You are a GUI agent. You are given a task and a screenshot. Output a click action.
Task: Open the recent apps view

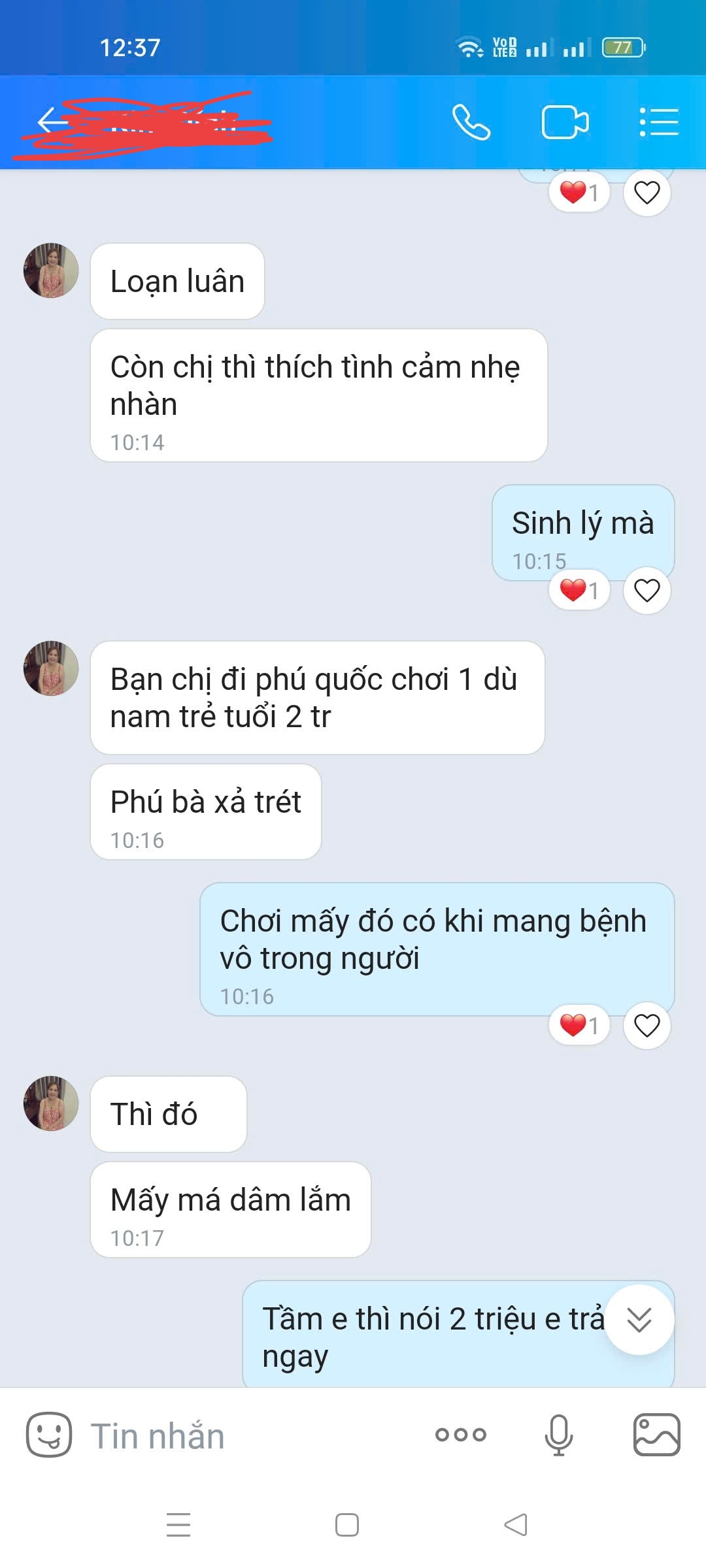point(178,1525)
